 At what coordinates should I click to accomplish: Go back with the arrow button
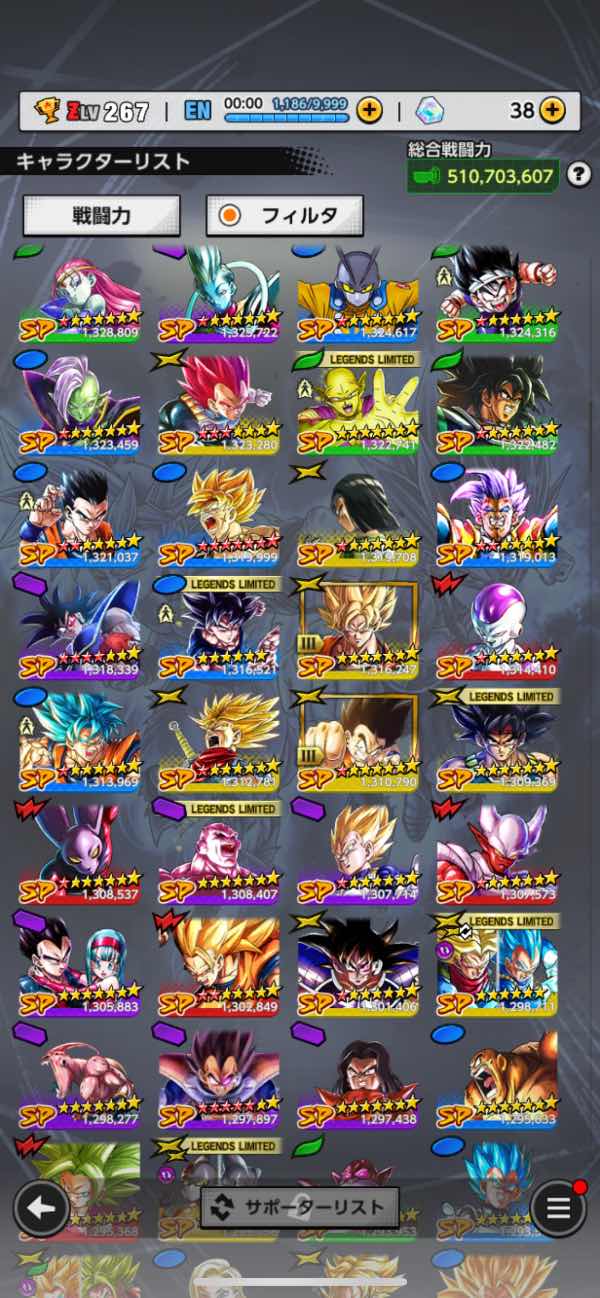point(40,1207)
